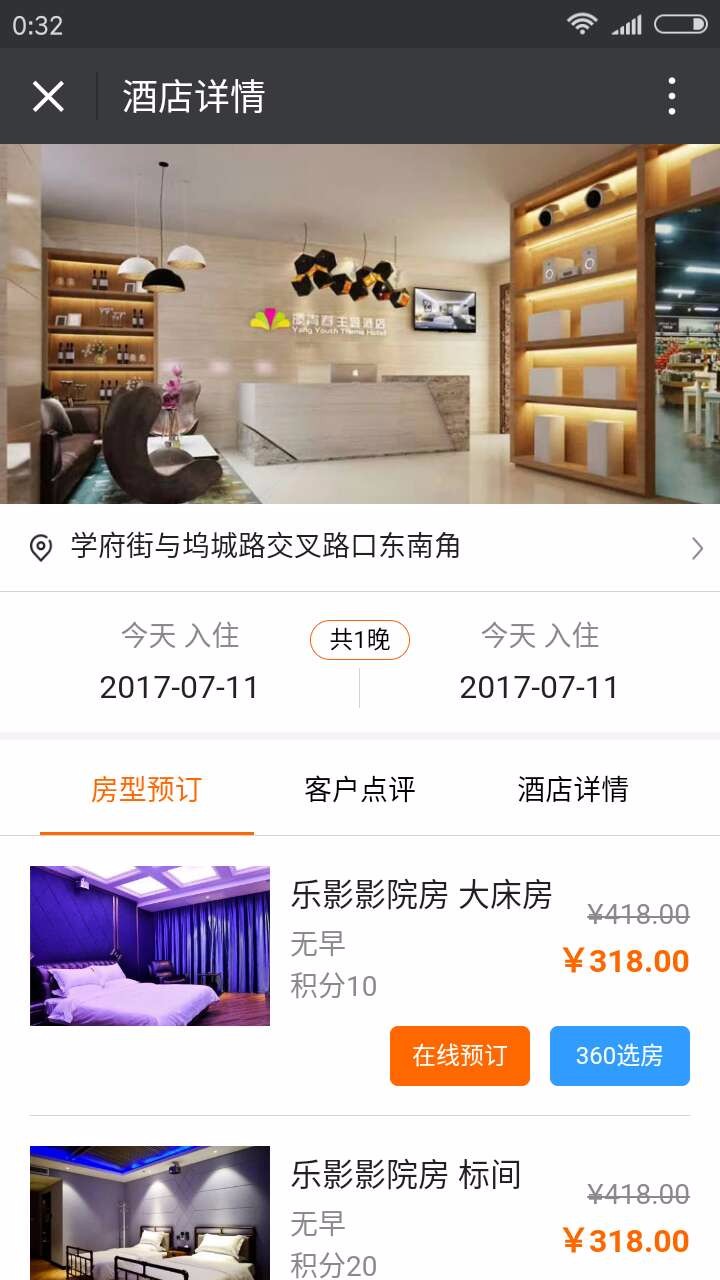This screenshot has width=720, height=1280.
Task: Tap 在线预订 for 乐影影院房 大床房
Action: pos(459,1056)
